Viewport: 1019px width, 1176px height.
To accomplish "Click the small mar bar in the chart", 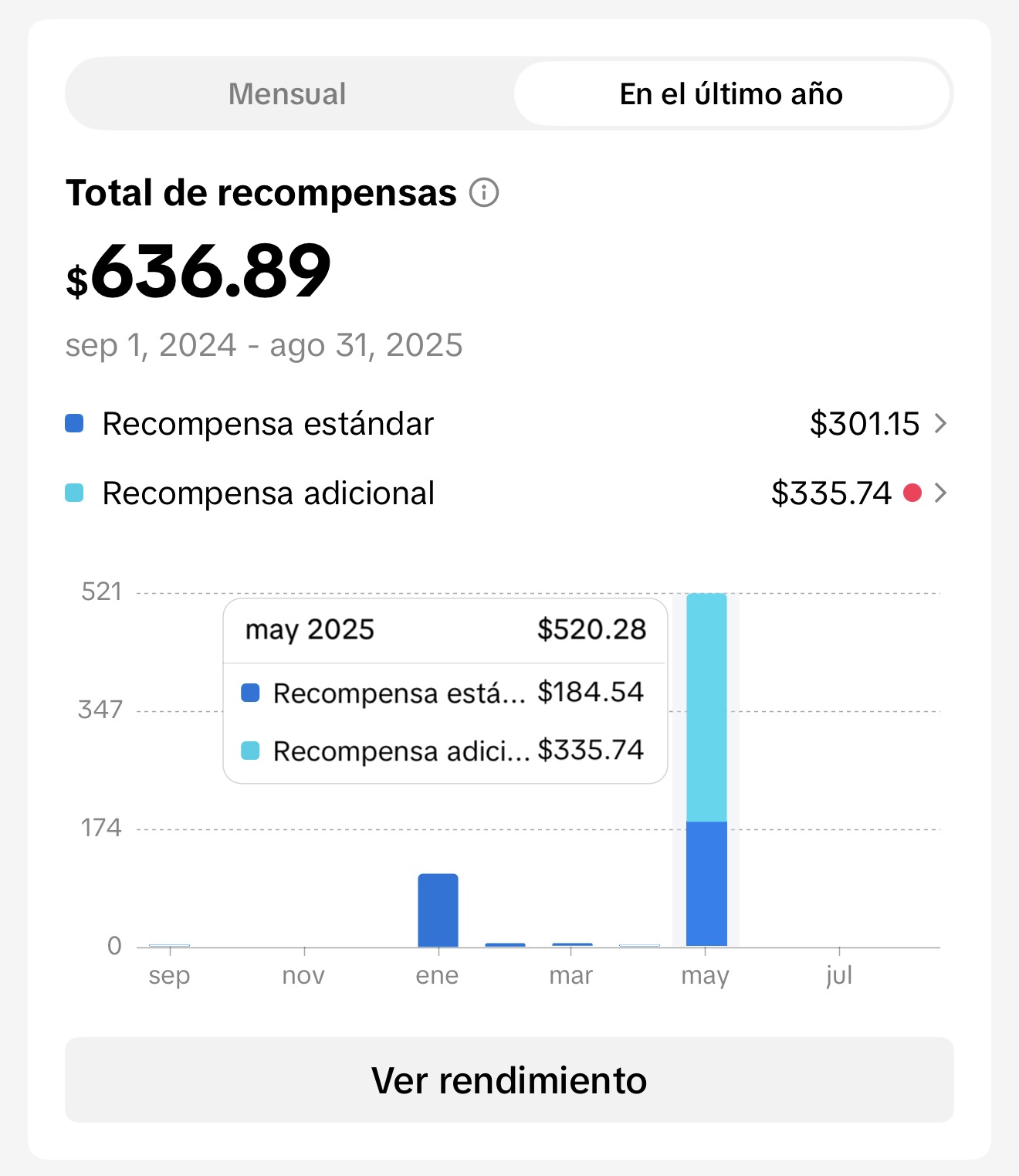I will pyautogui.click(x=572, y=943).
